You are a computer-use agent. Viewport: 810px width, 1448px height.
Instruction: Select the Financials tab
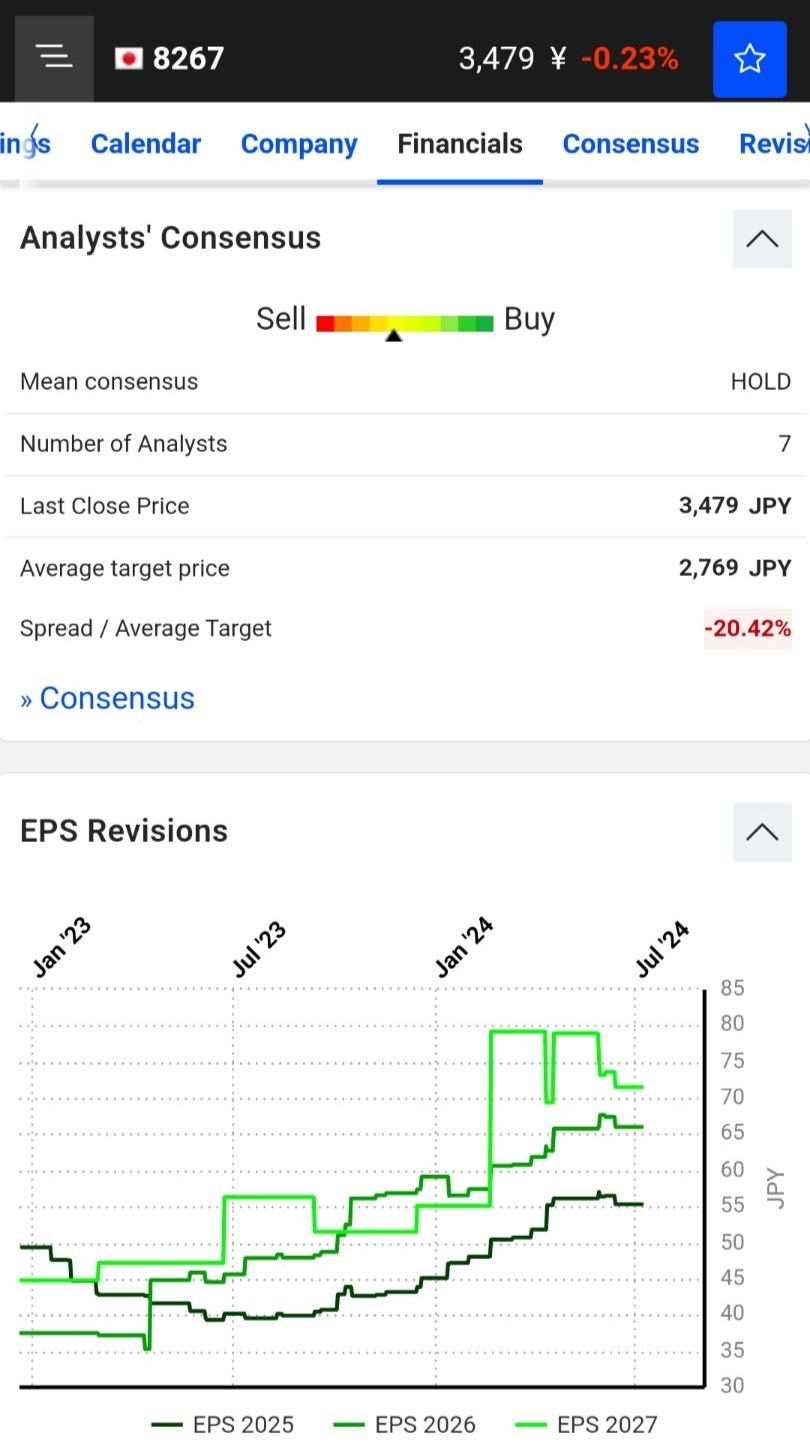(460, 144)
